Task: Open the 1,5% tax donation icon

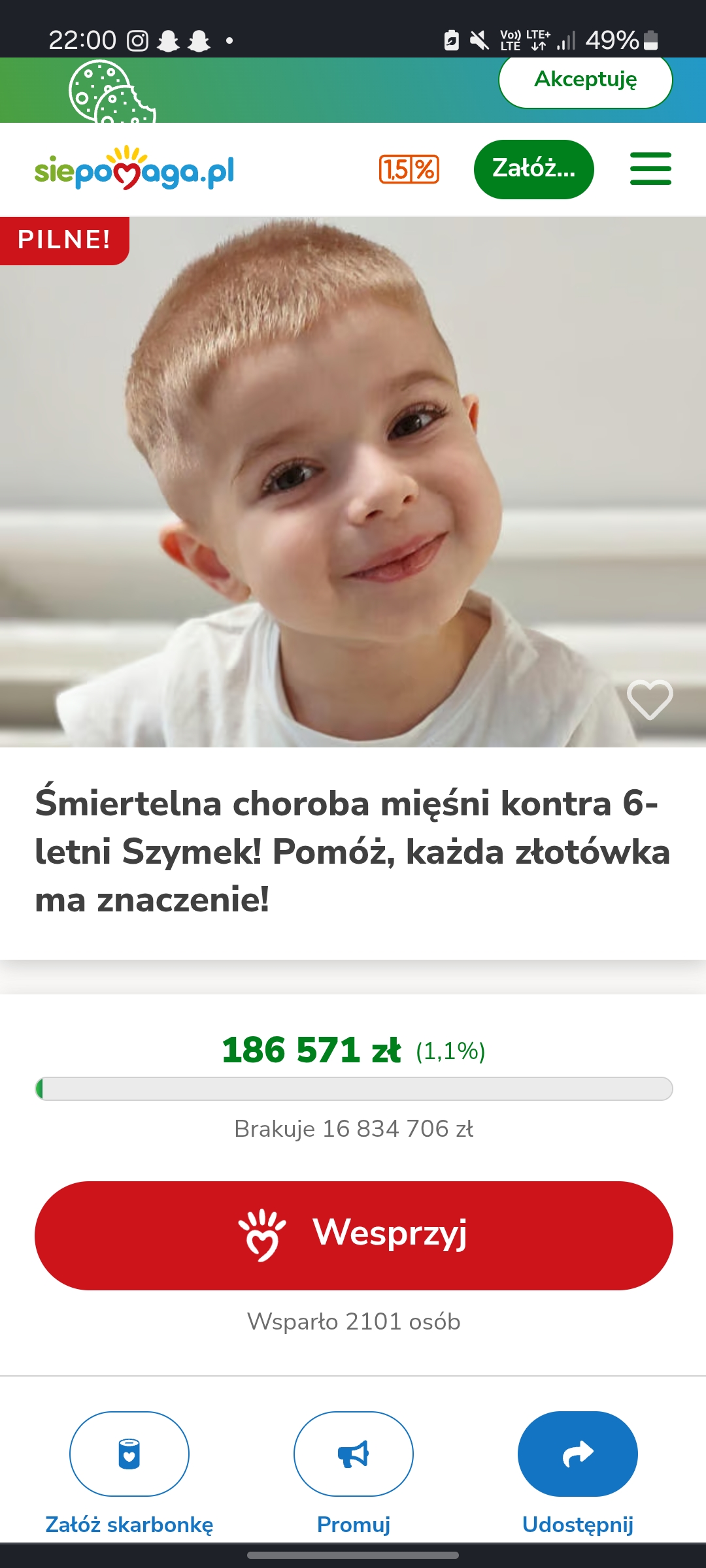Action: pos(409,169)
